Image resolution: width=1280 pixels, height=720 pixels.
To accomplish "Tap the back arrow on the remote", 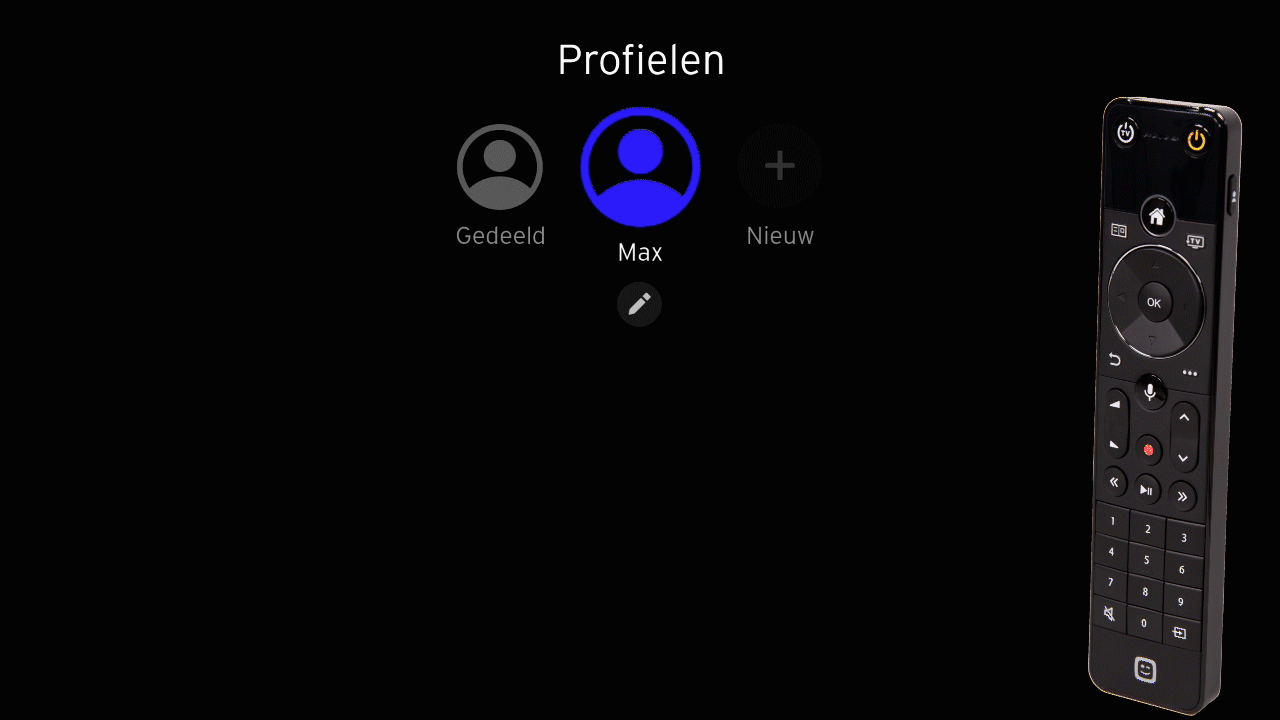I will 1115,360.
